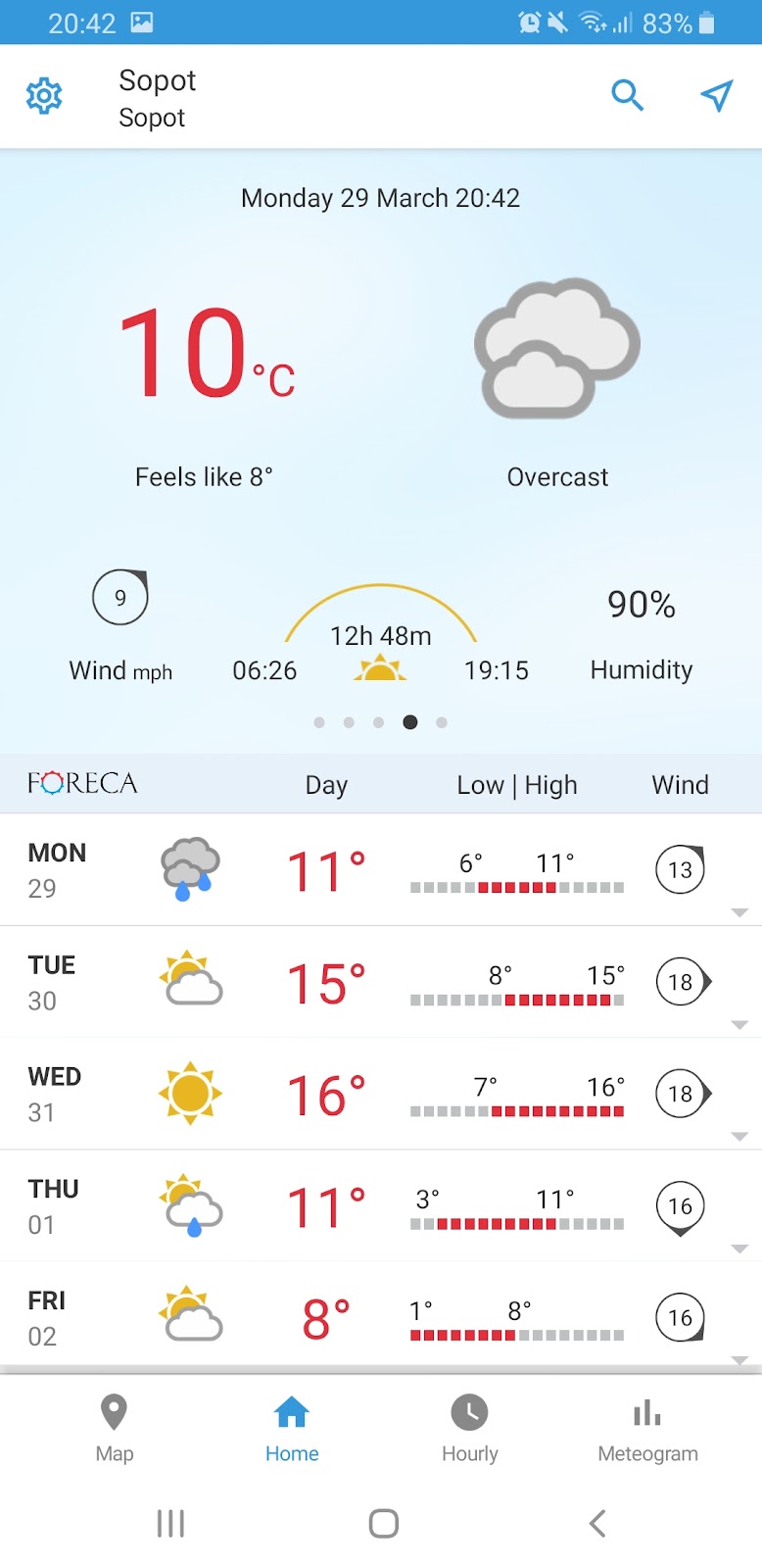The image size is (762, 1568).
Task: Expand Friday 02 forecast row
Action: (x=739, y=1360)
